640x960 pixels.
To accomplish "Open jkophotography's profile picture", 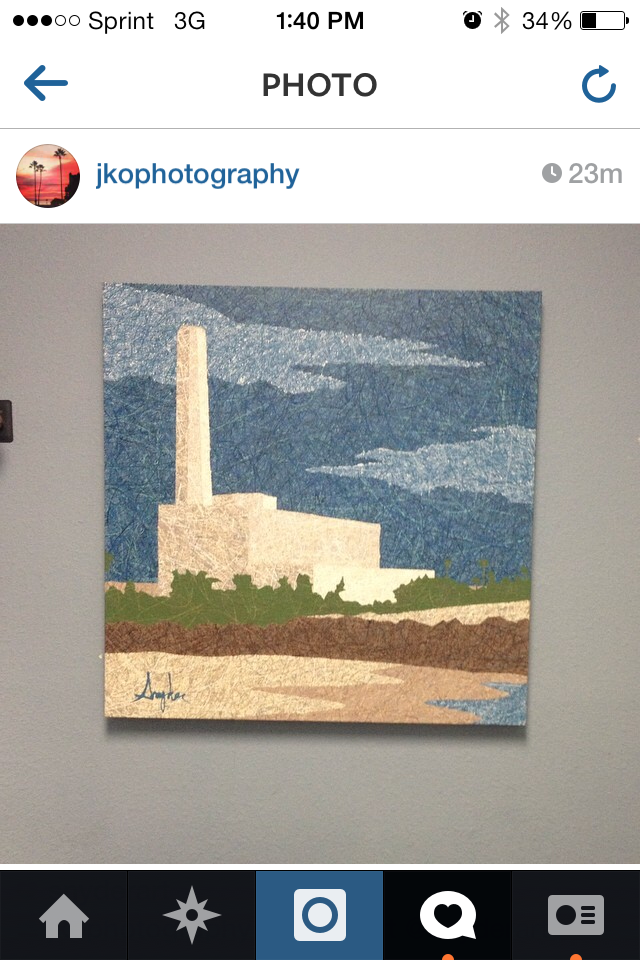I will [x=48, y=176].
